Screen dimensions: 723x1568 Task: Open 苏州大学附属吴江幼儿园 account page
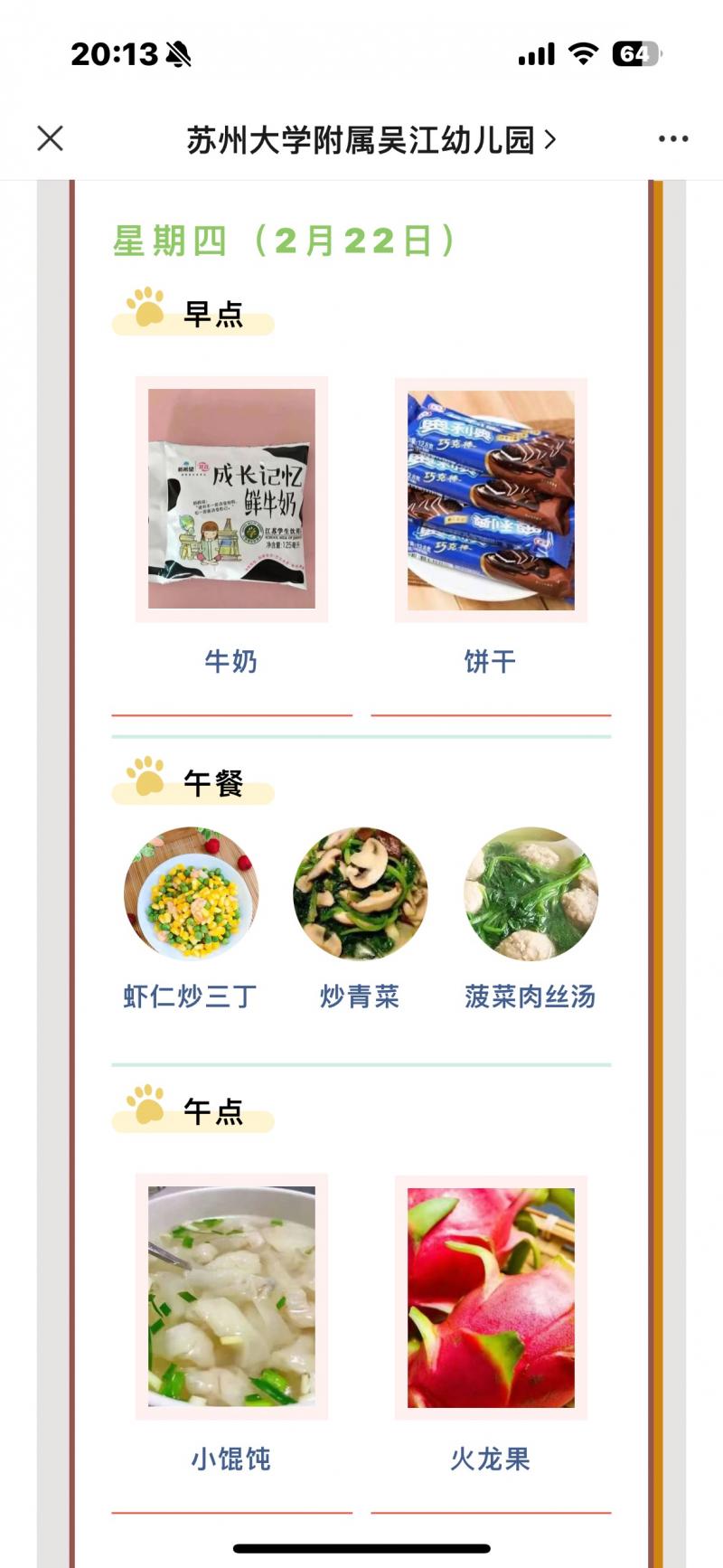(x=371, y=140)
